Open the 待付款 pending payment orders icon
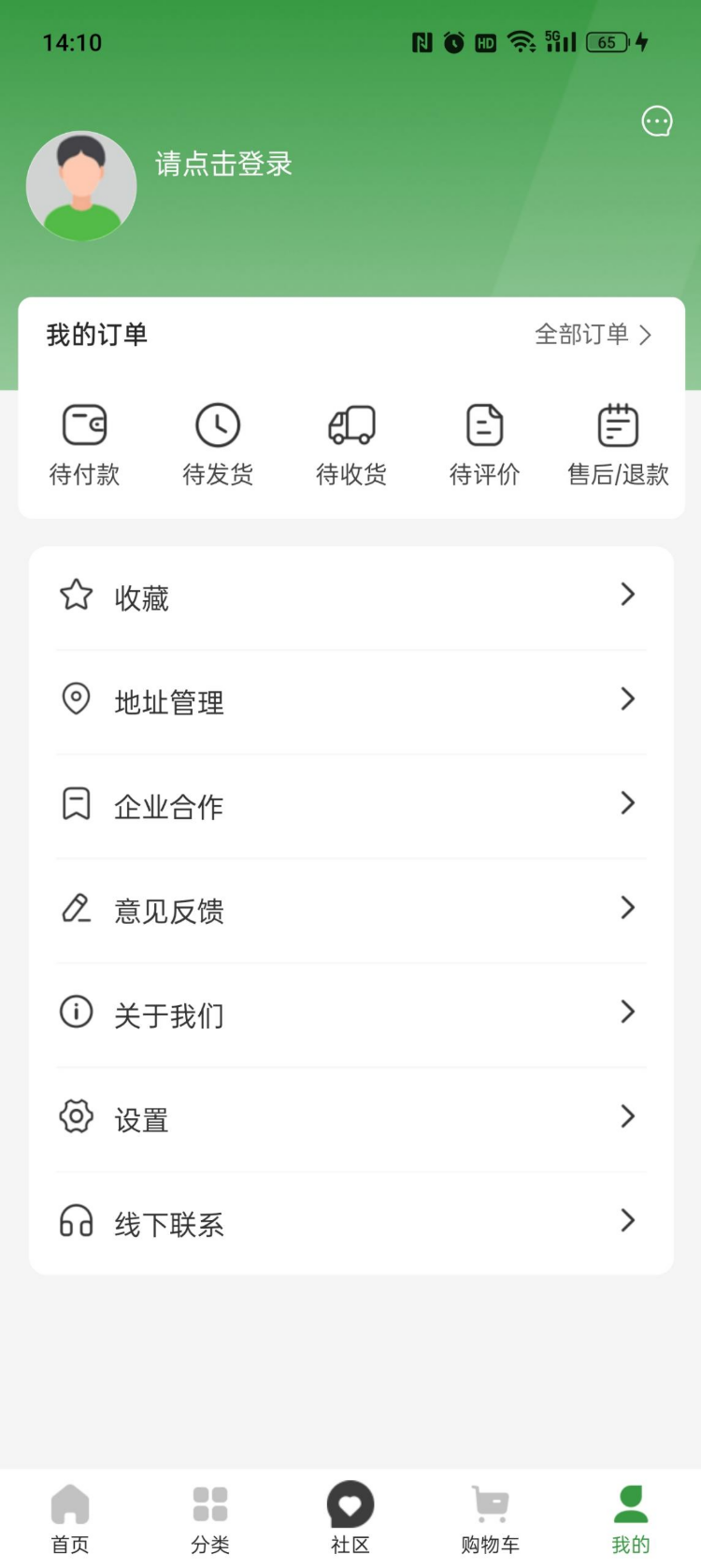This screenshot has height=1568, width=701. pyautogui.click(x=84, y=425)
